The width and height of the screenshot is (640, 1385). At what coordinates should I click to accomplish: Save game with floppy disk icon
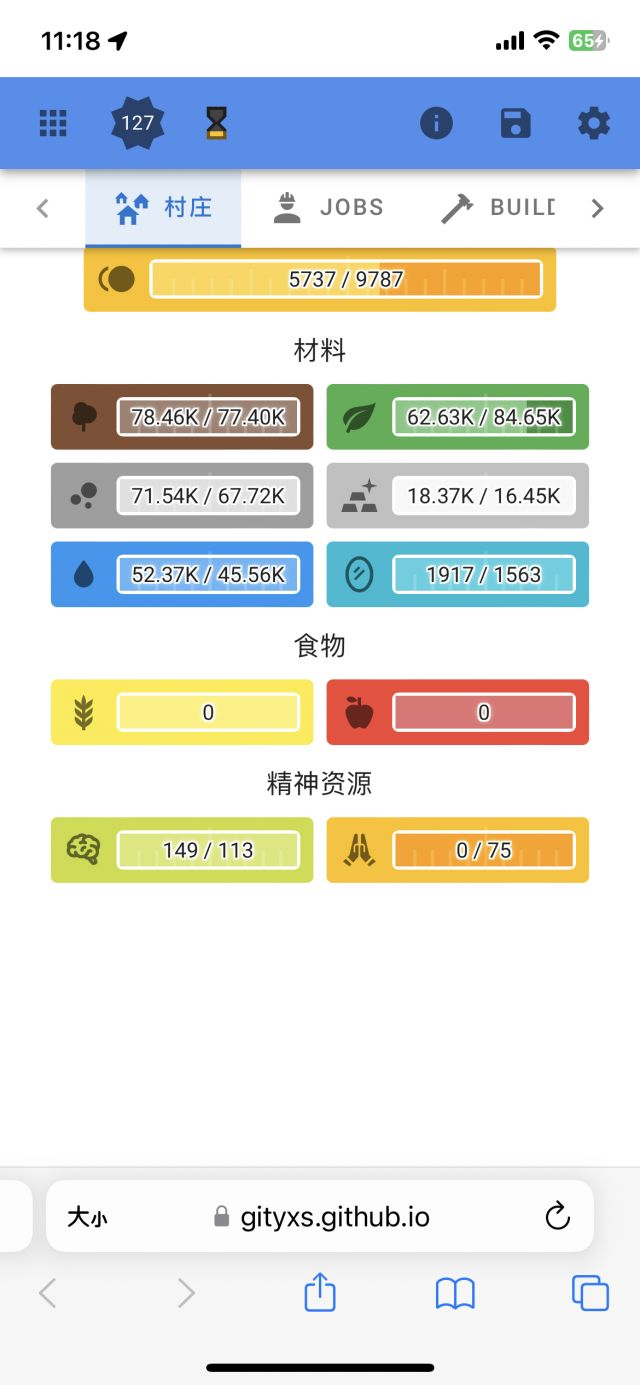(x=515, y=123)
